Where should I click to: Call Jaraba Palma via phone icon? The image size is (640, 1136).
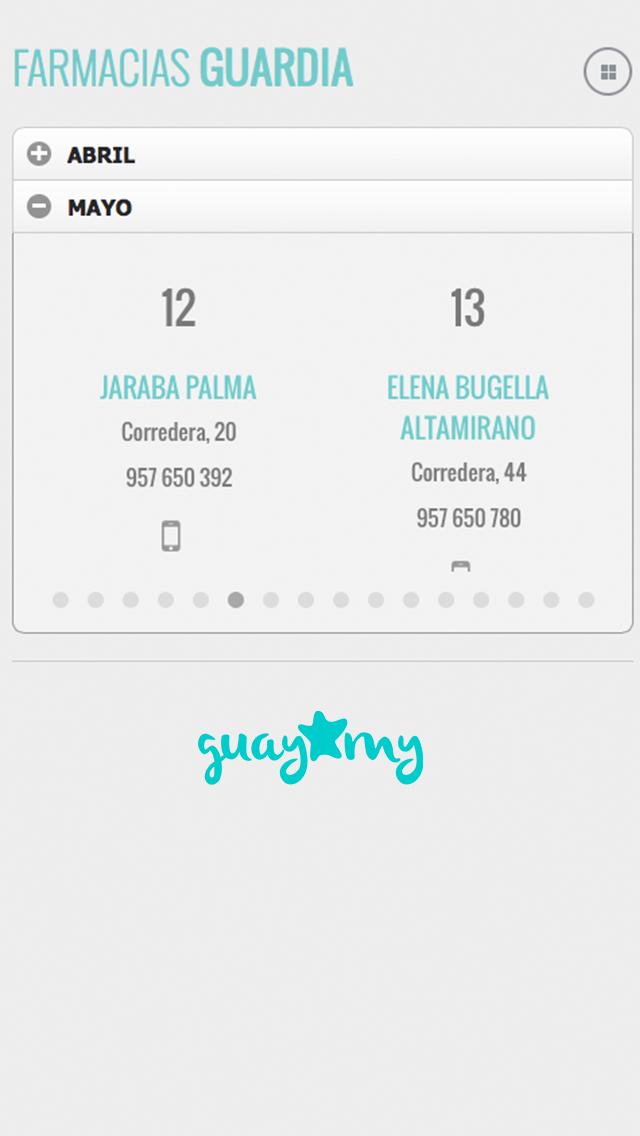171,536
